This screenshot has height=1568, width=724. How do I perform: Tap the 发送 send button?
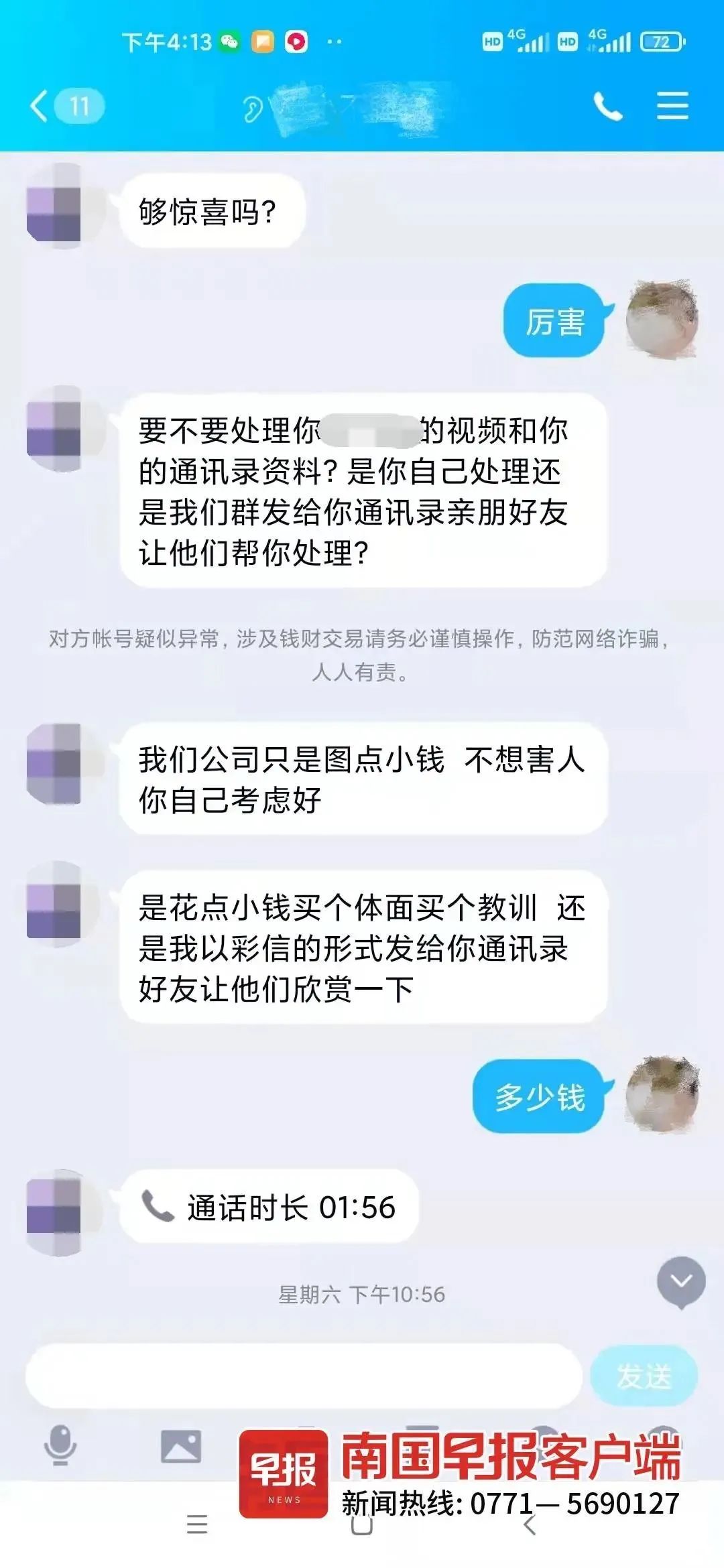644,1376
